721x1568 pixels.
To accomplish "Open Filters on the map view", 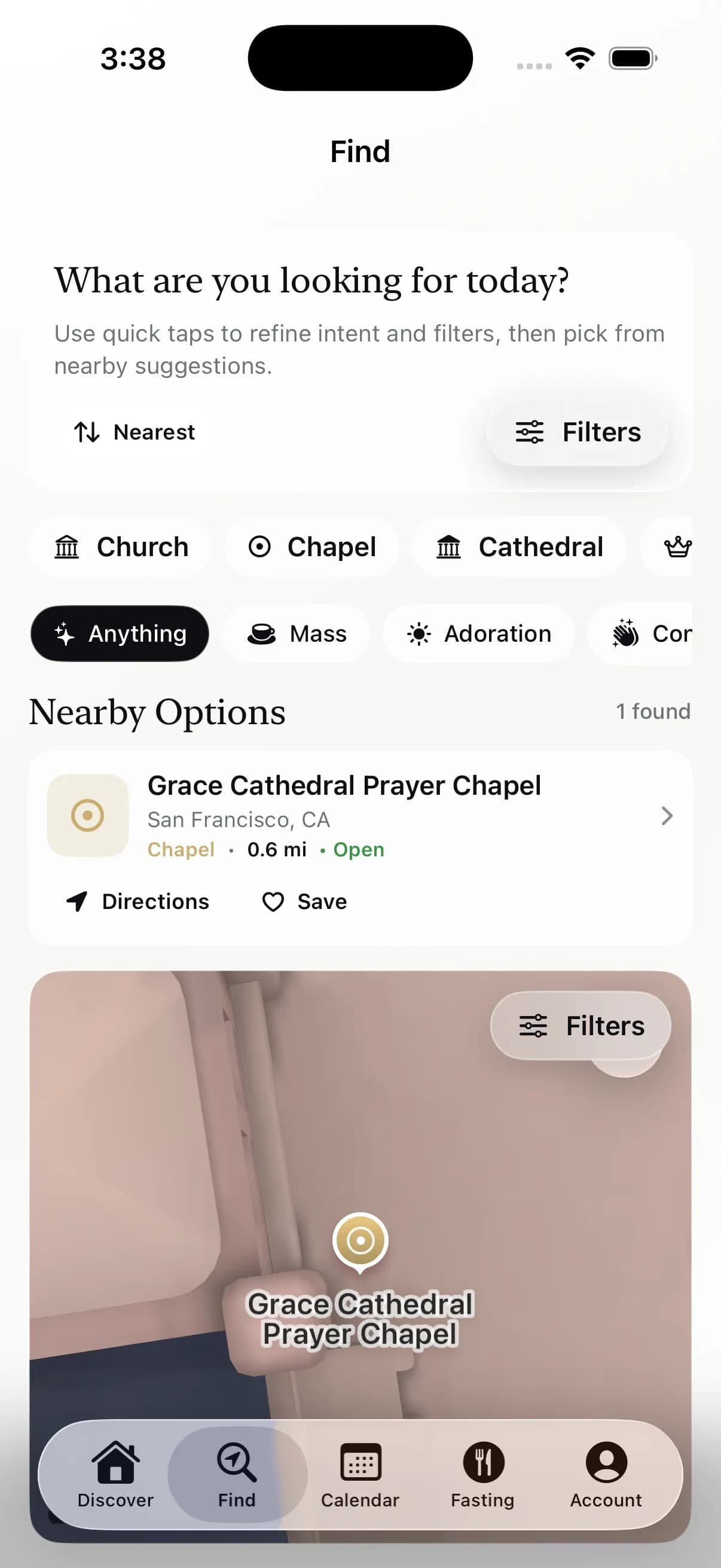I will coord(581,1025).
